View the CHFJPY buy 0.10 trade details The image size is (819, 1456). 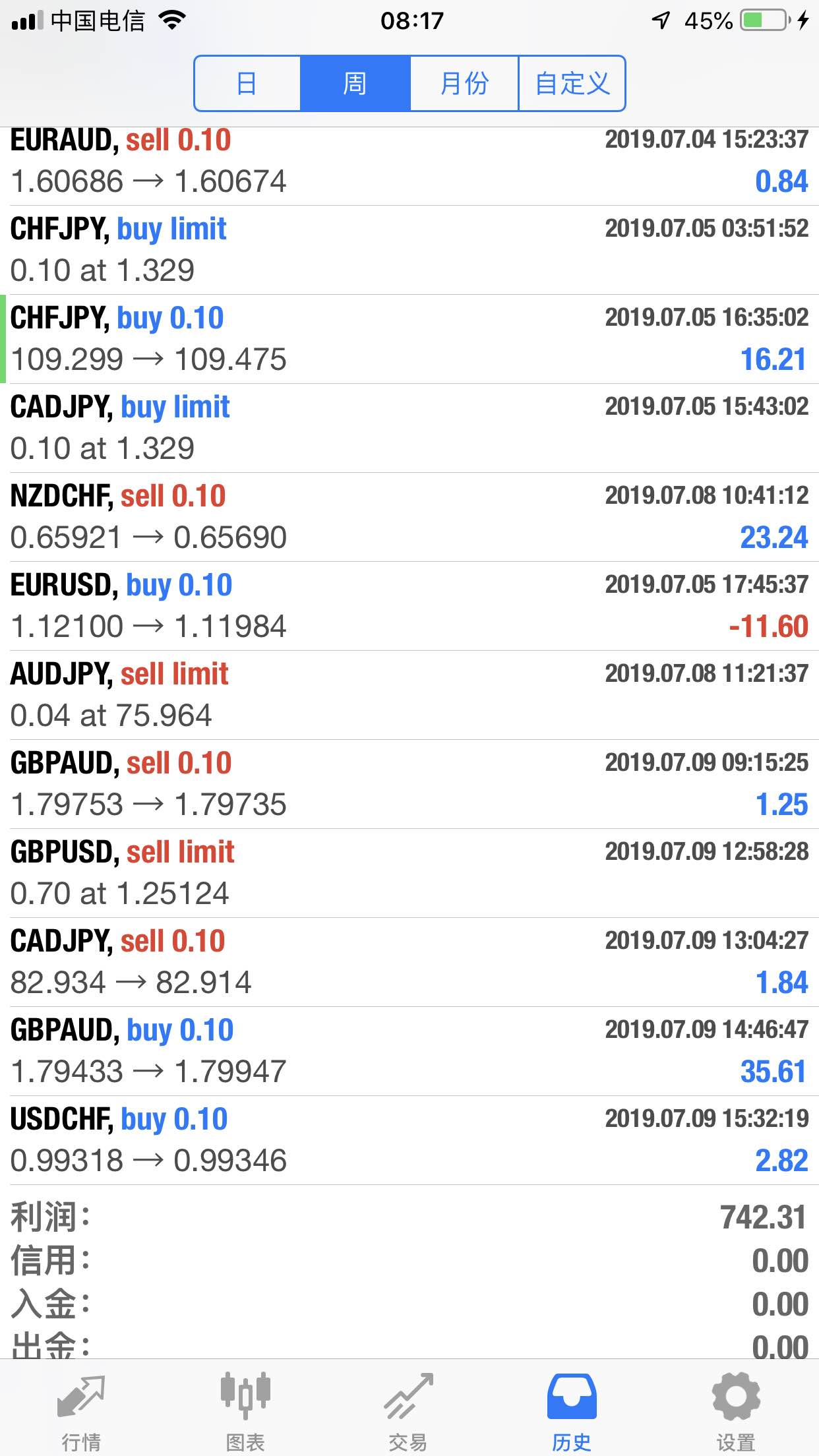(x=409, y=339)
